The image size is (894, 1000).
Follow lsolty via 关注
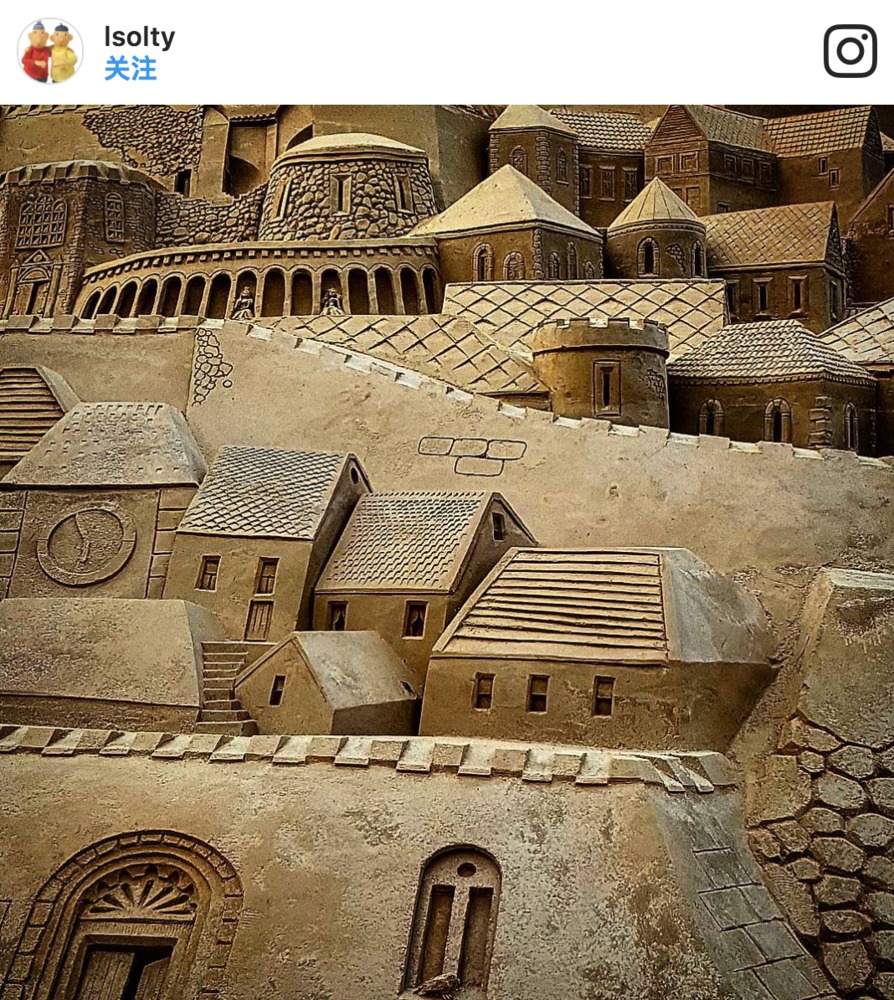coord(130,69)
